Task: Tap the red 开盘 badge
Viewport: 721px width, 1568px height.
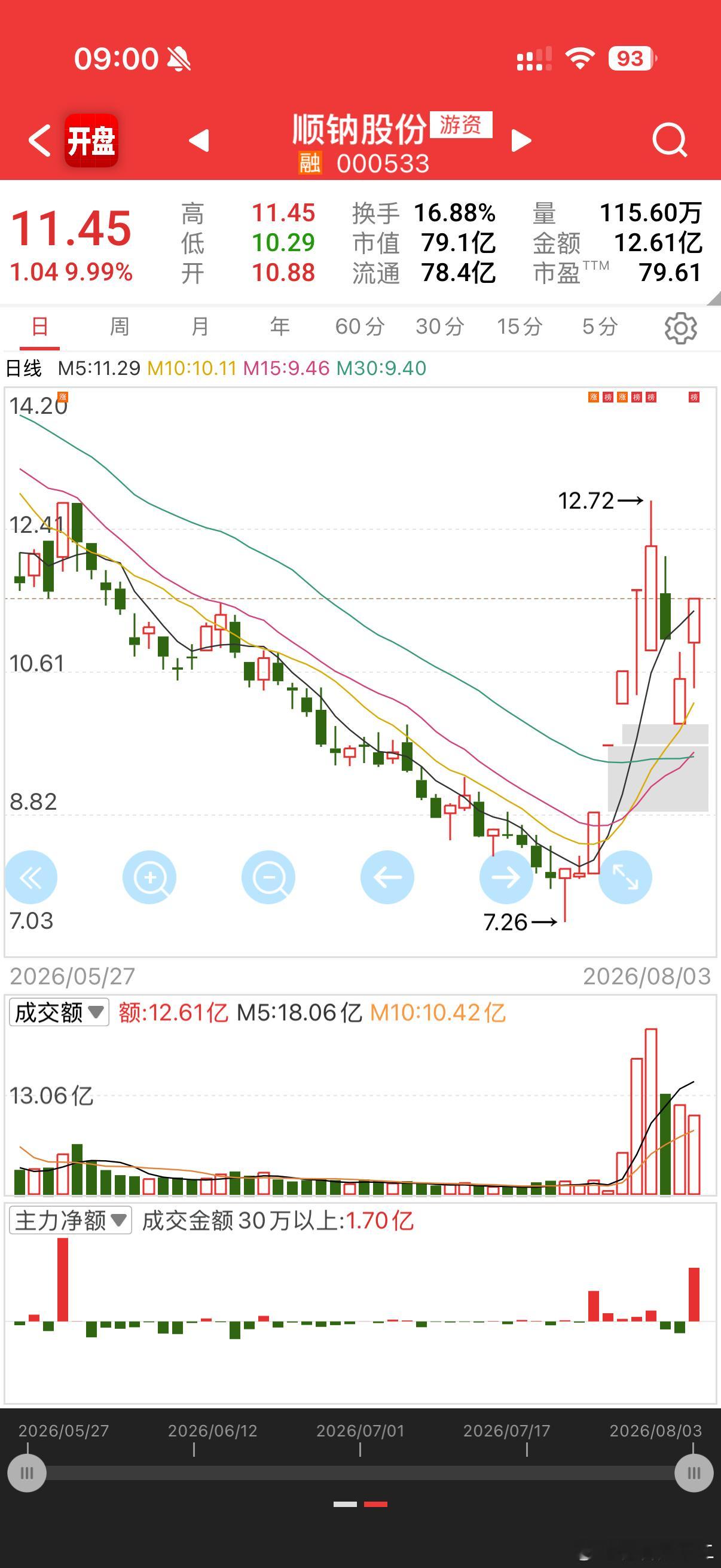Action: pyautogui.click(x=91, y=141)
